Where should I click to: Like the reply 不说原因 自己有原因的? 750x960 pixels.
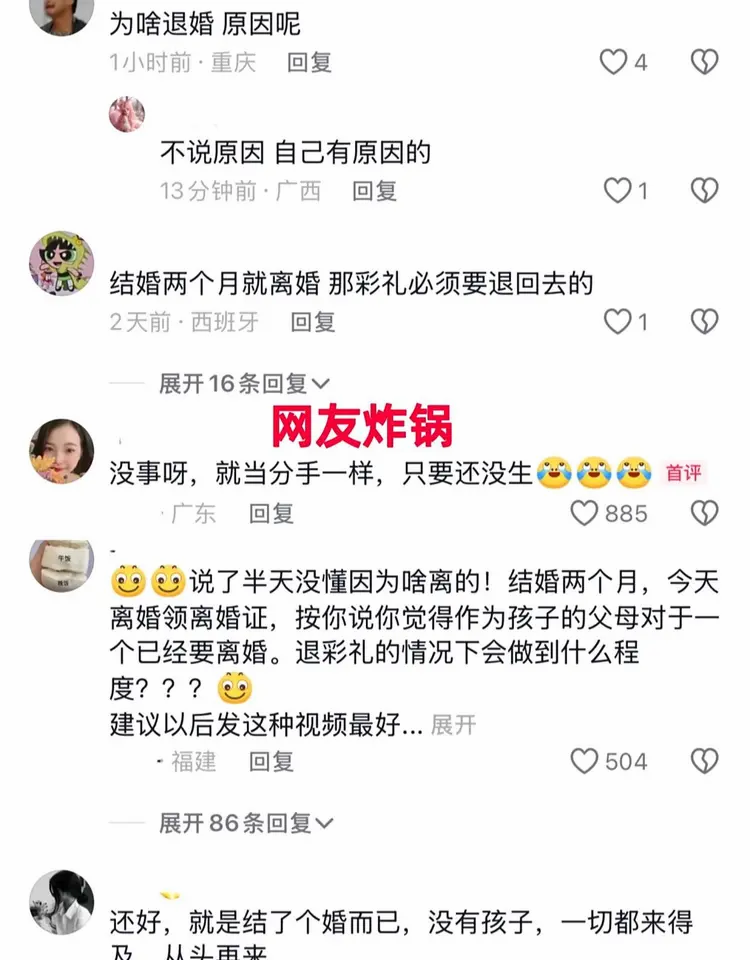coord(618,190)
